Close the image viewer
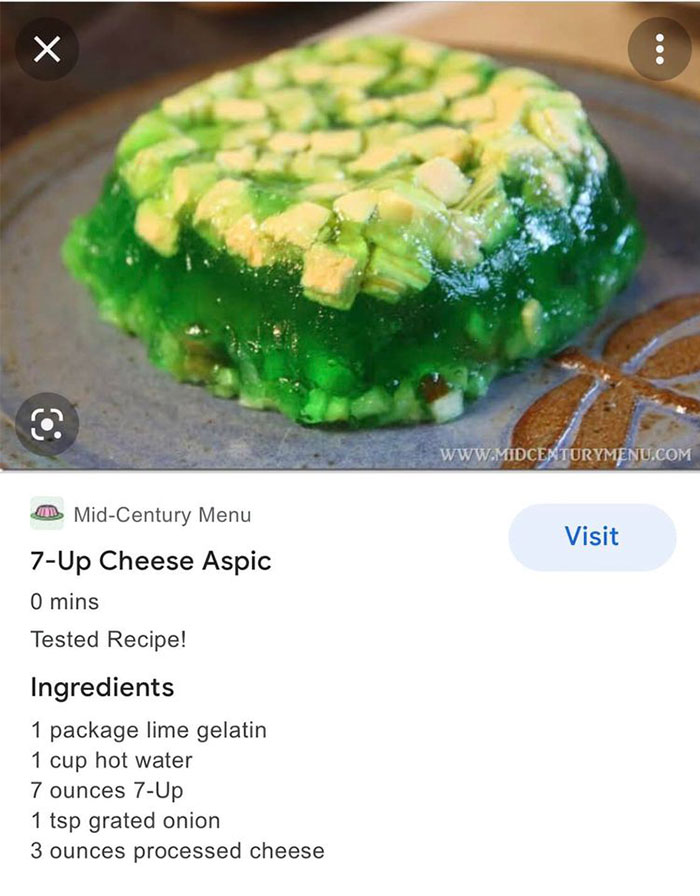Image resolution: width=700 pixels, height=896 pixels. click(47, 50)
